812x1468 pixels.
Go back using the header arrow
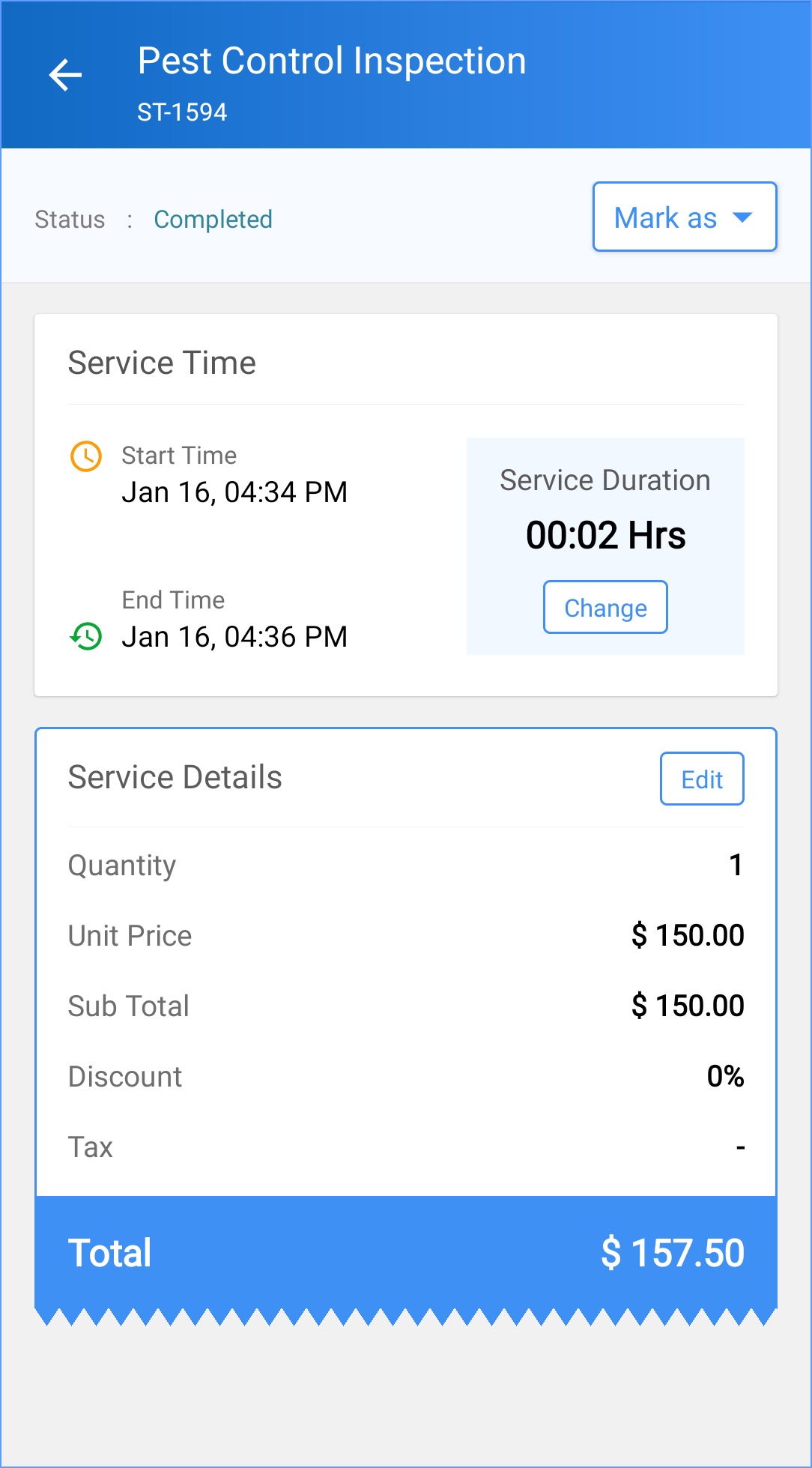[x=65, y=75]
